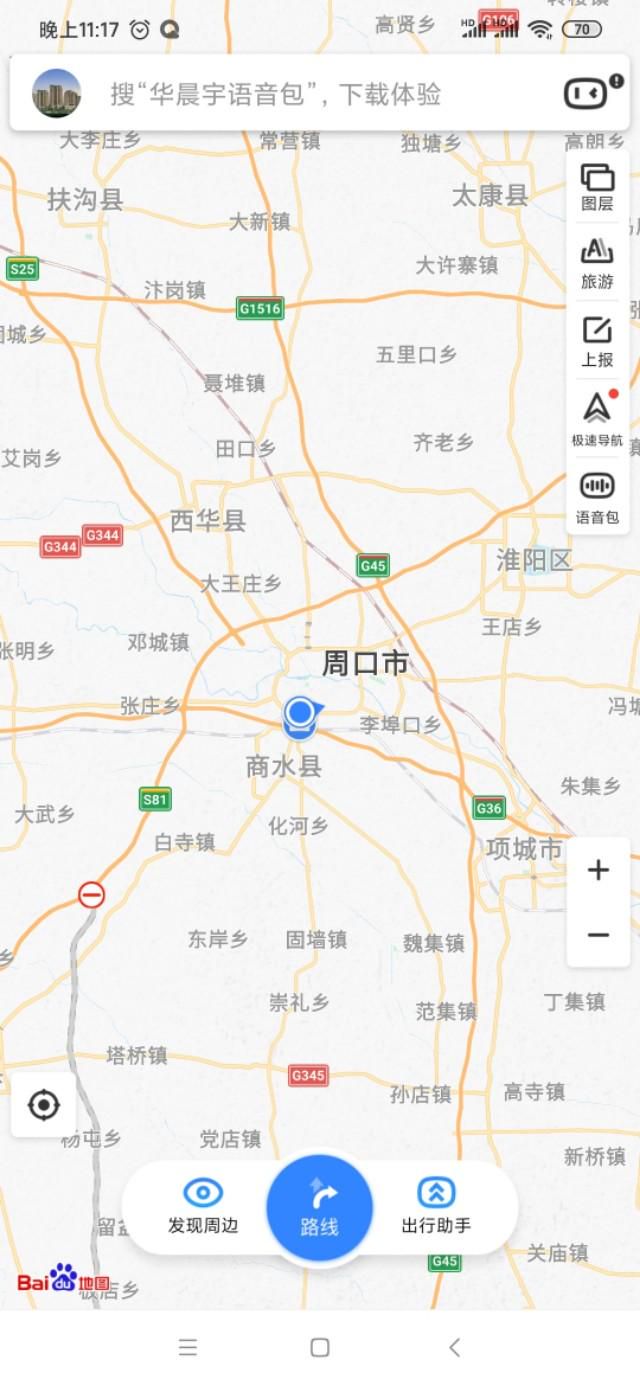Viewport: 640px width, 1386px height.
Task: Select the 旅游 travel option
Action: pyautogui.click(x=597, y=264)
